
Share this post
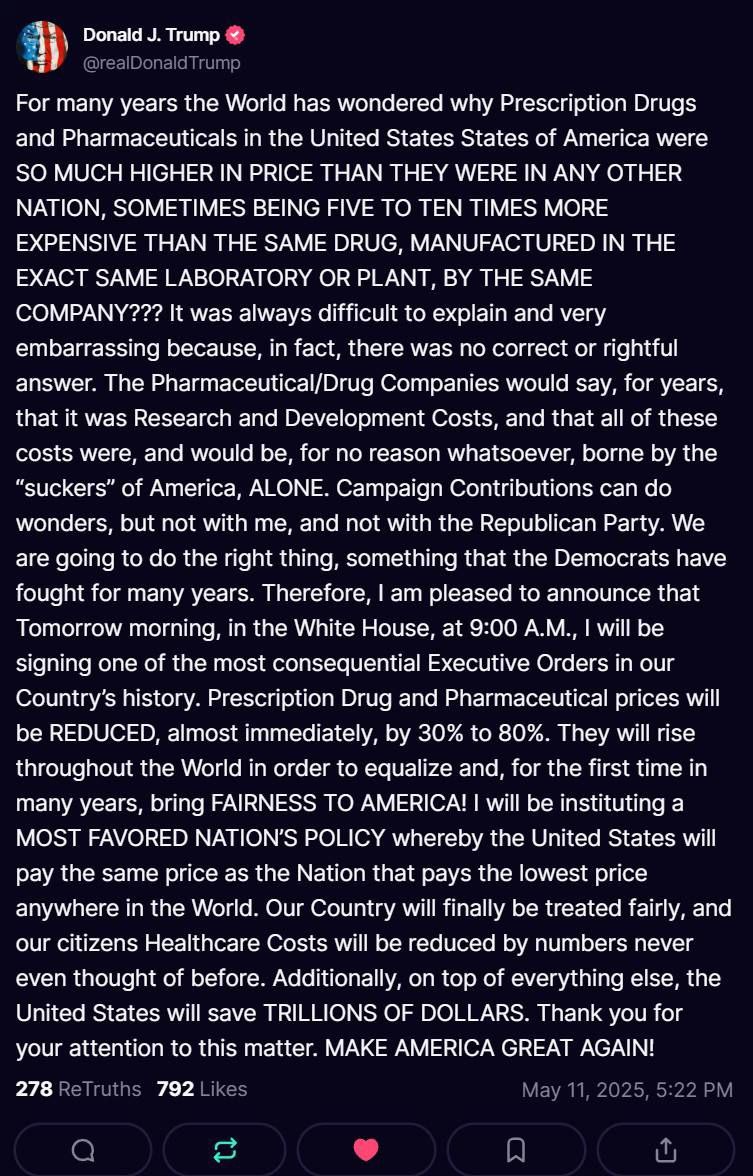point(666,1150)
